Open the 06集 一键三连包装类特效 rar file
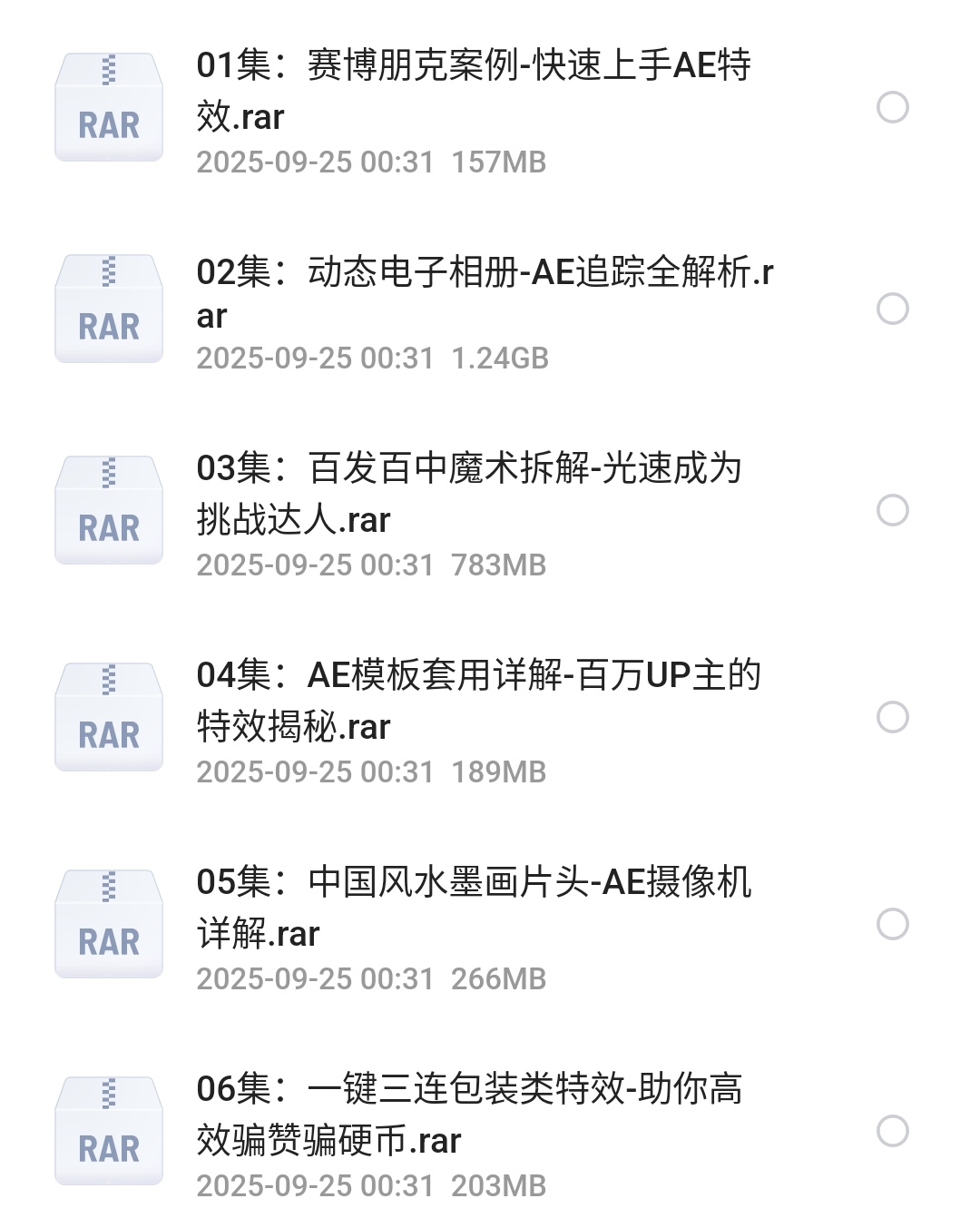This screenshot has width=980, height=1228. [x=469, y=1115]
